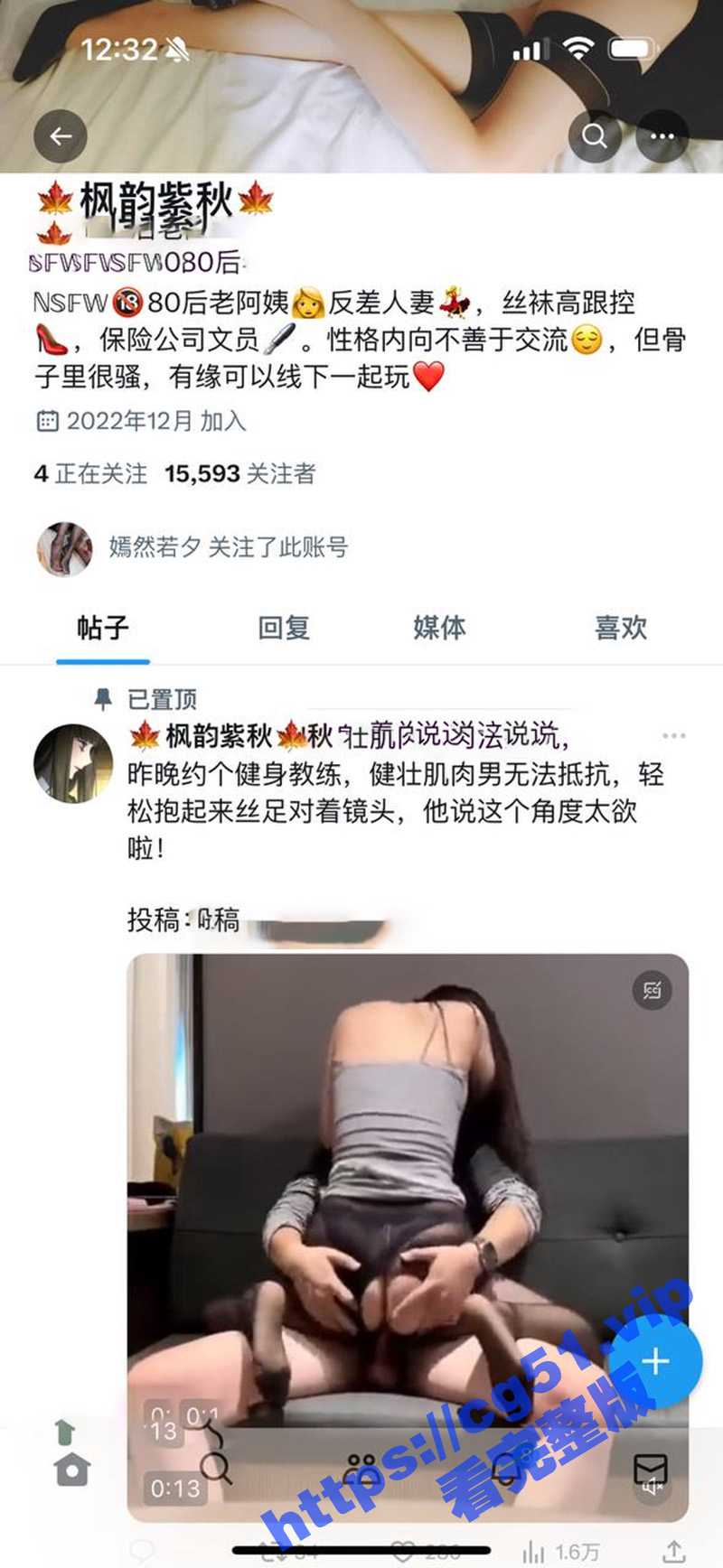Image resolution: width=723 pixels, height=1568 pixels.
Task: Open the messages envelope tab
Action: tap(650, 1470)
